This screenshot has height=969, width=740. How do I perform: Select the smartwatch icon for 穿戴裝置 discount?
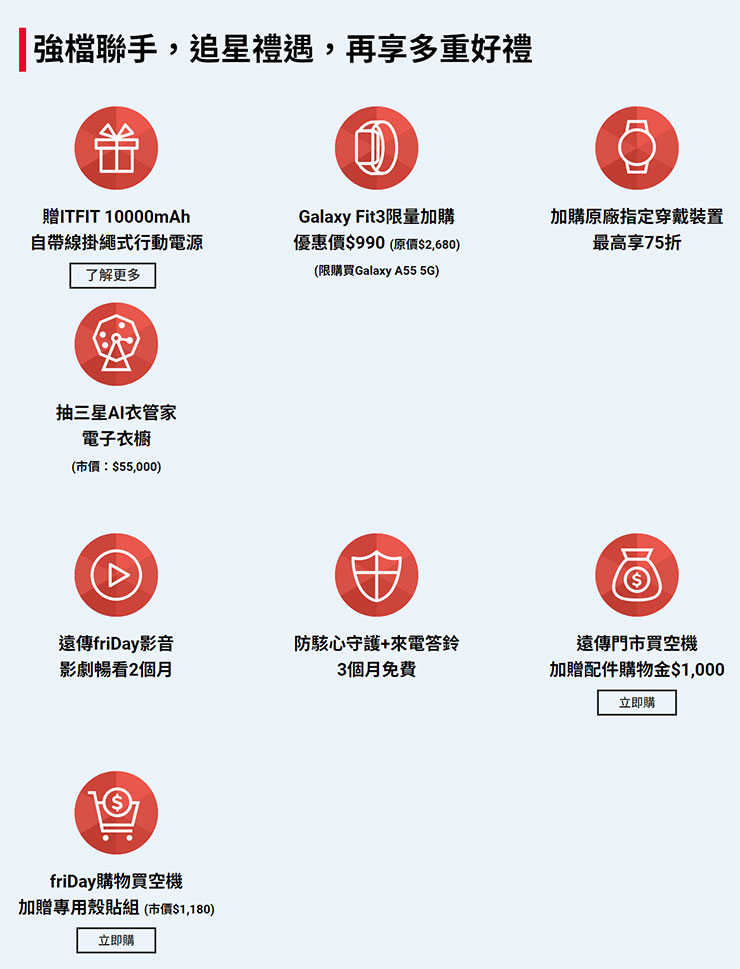pos(638,146)
